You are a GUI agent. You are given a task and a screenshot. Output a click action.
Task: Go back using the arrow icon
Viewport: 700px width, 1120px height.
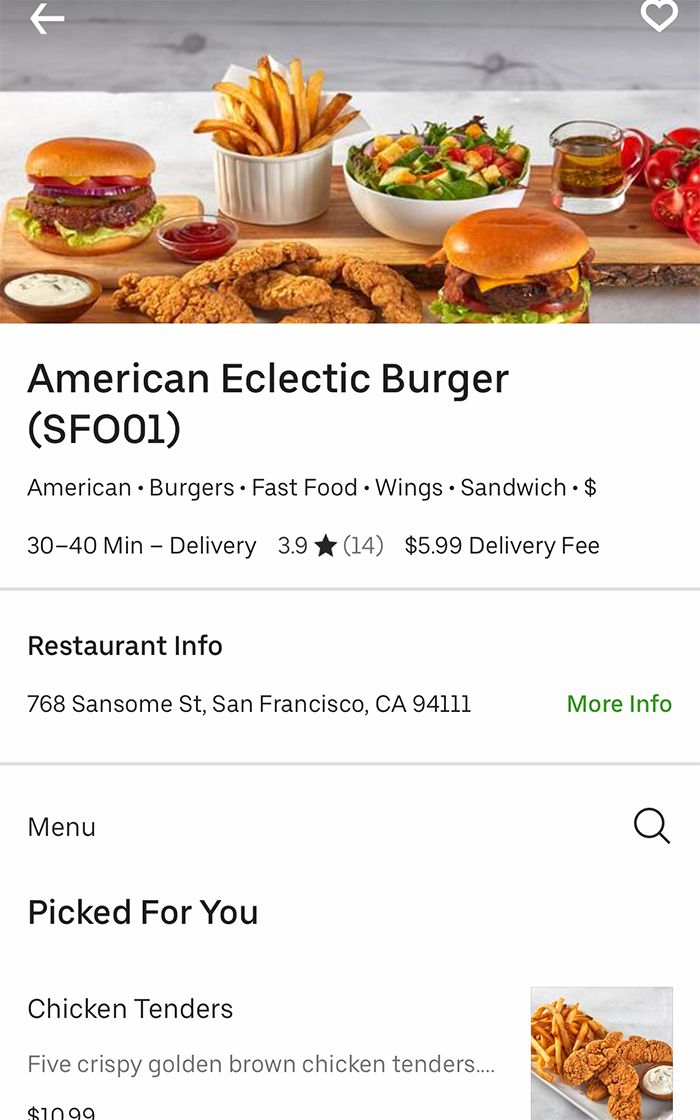click(47, 18)
